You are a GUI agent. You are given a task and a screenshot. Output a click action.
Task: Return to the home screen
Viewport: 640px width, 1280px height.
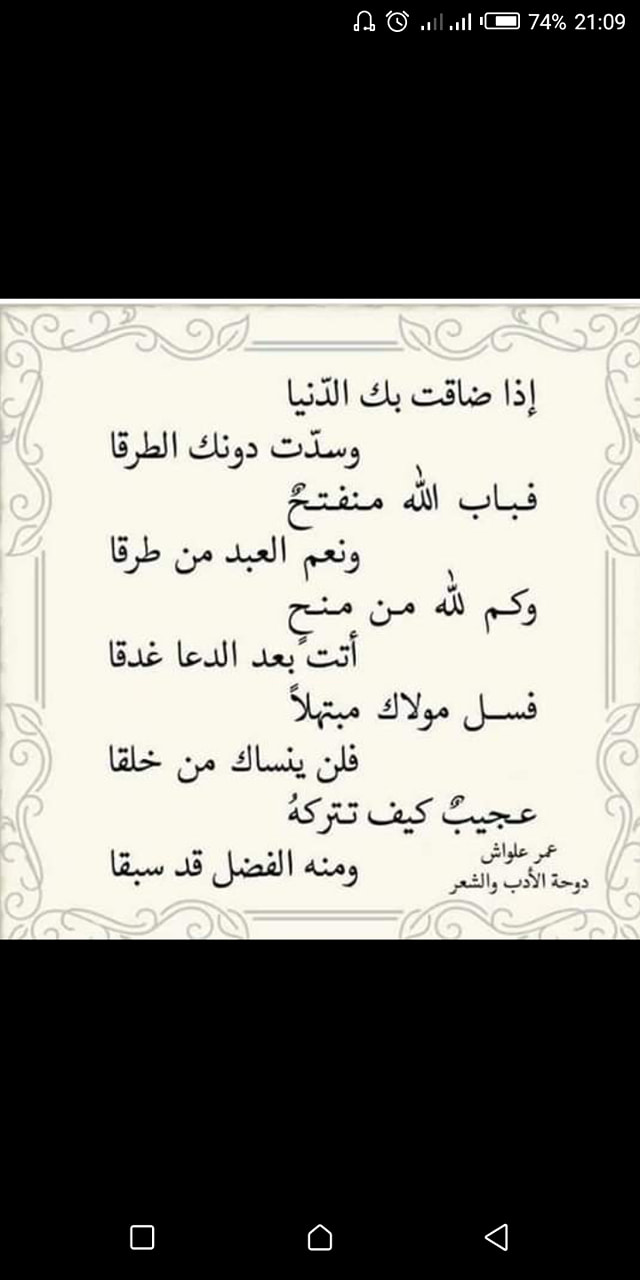tap(320, 1237)
